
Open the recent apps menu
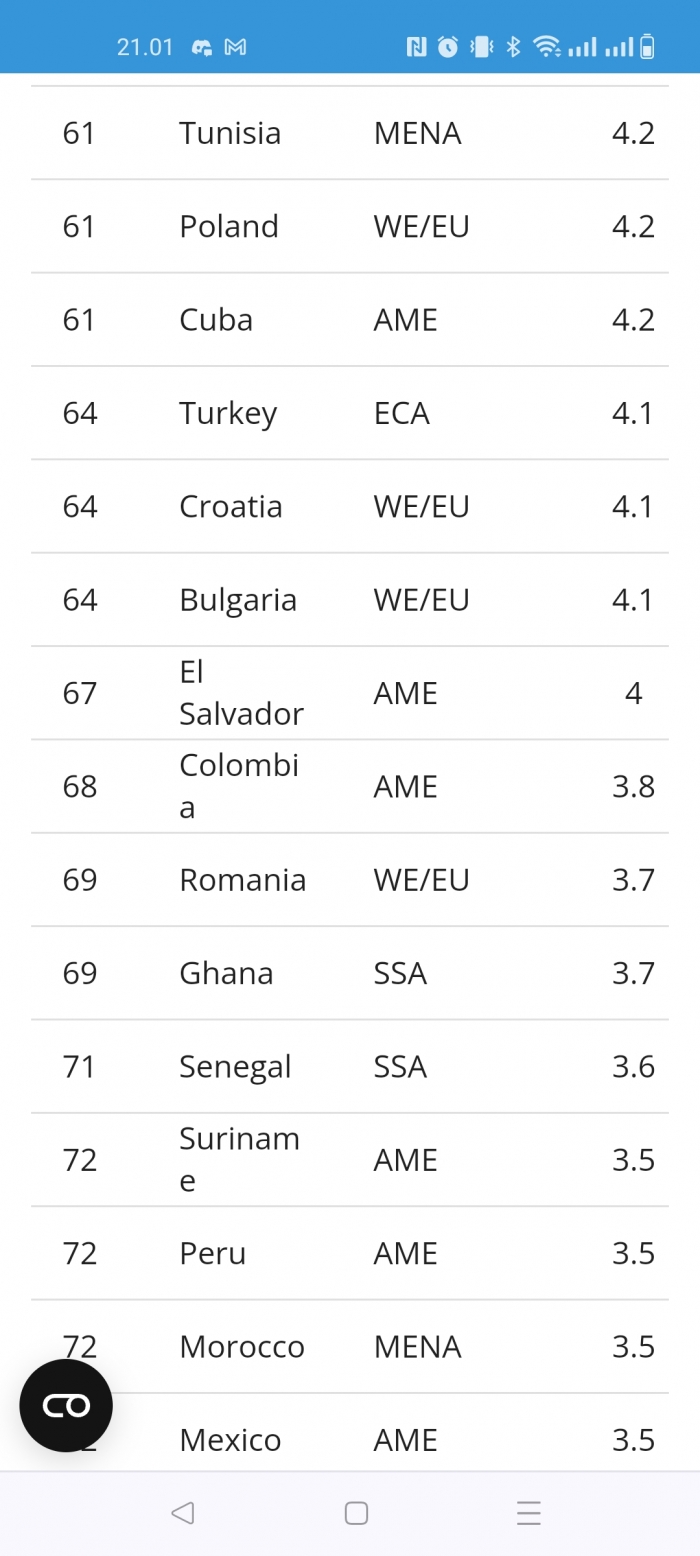pyautogui.click(x=529, y=1513)
